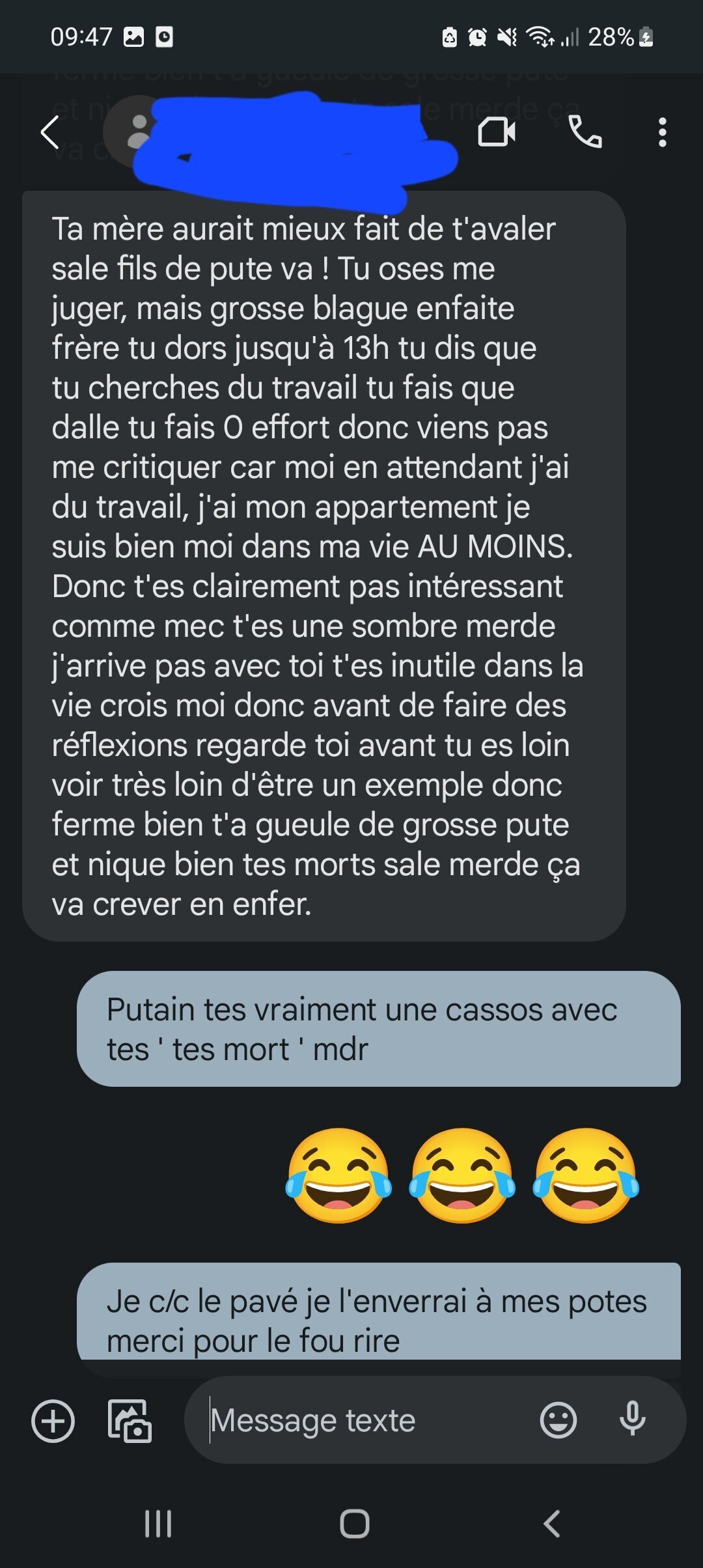Record a voice message with the microphone
This screenshot has height=1568, width=703.
632,1420
